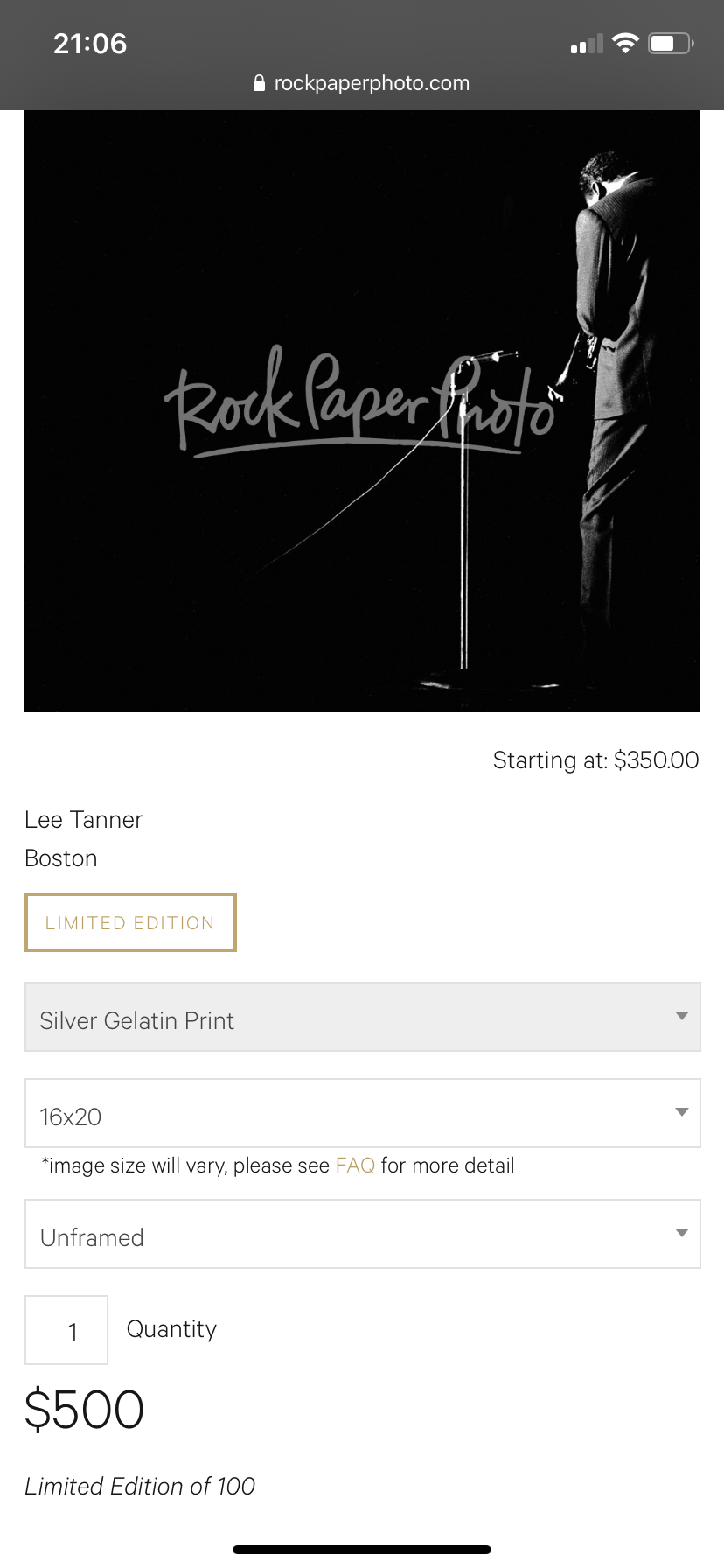
Task: Open the Silver Gelatin Print dropdown
Action: pos(362,1017)
